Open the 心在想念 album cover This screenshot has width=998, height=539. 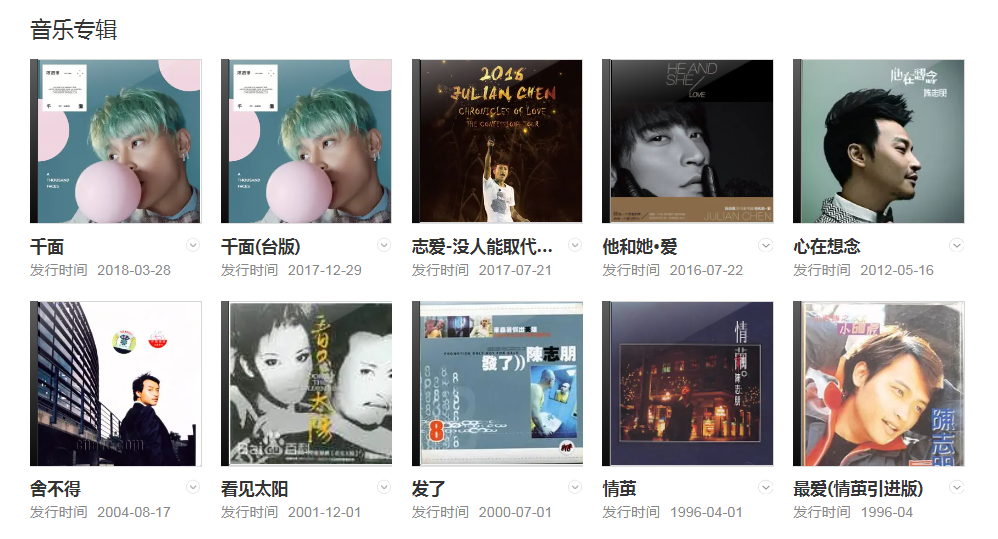click(879, 141)
